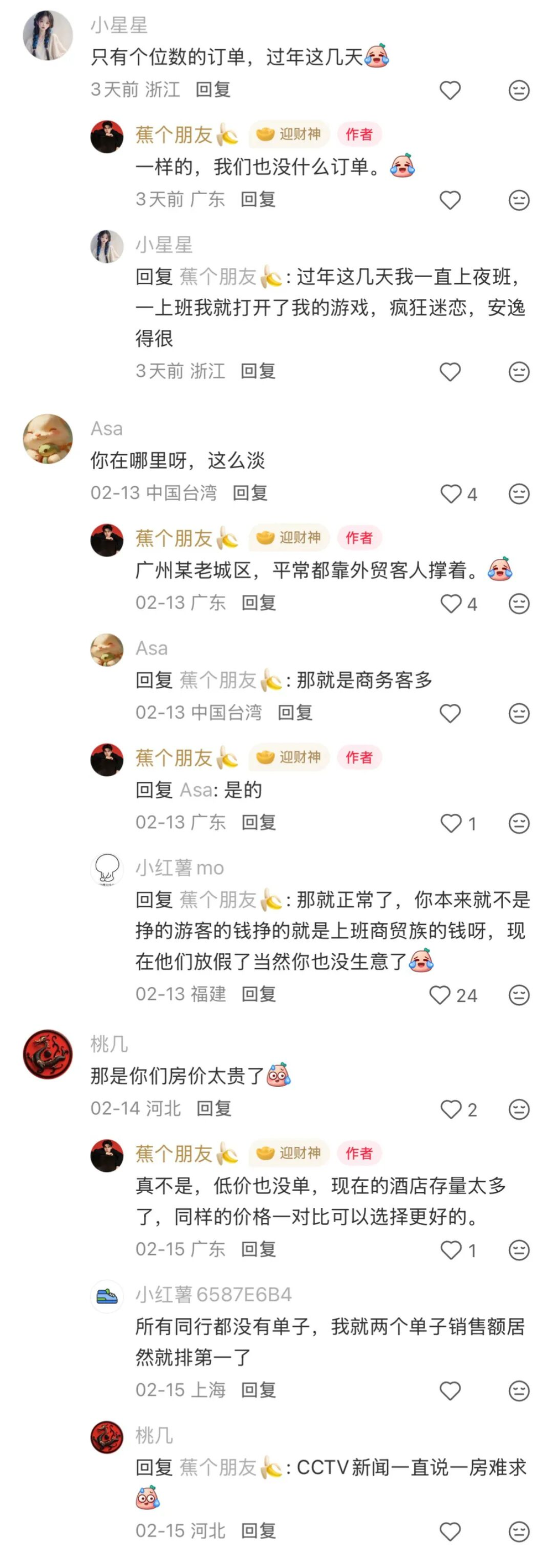This screenshot has width=553, height=1568.
Task: Reply to Asa's comment 你在哪里呀，这么淡
Action: click(250, 493)
